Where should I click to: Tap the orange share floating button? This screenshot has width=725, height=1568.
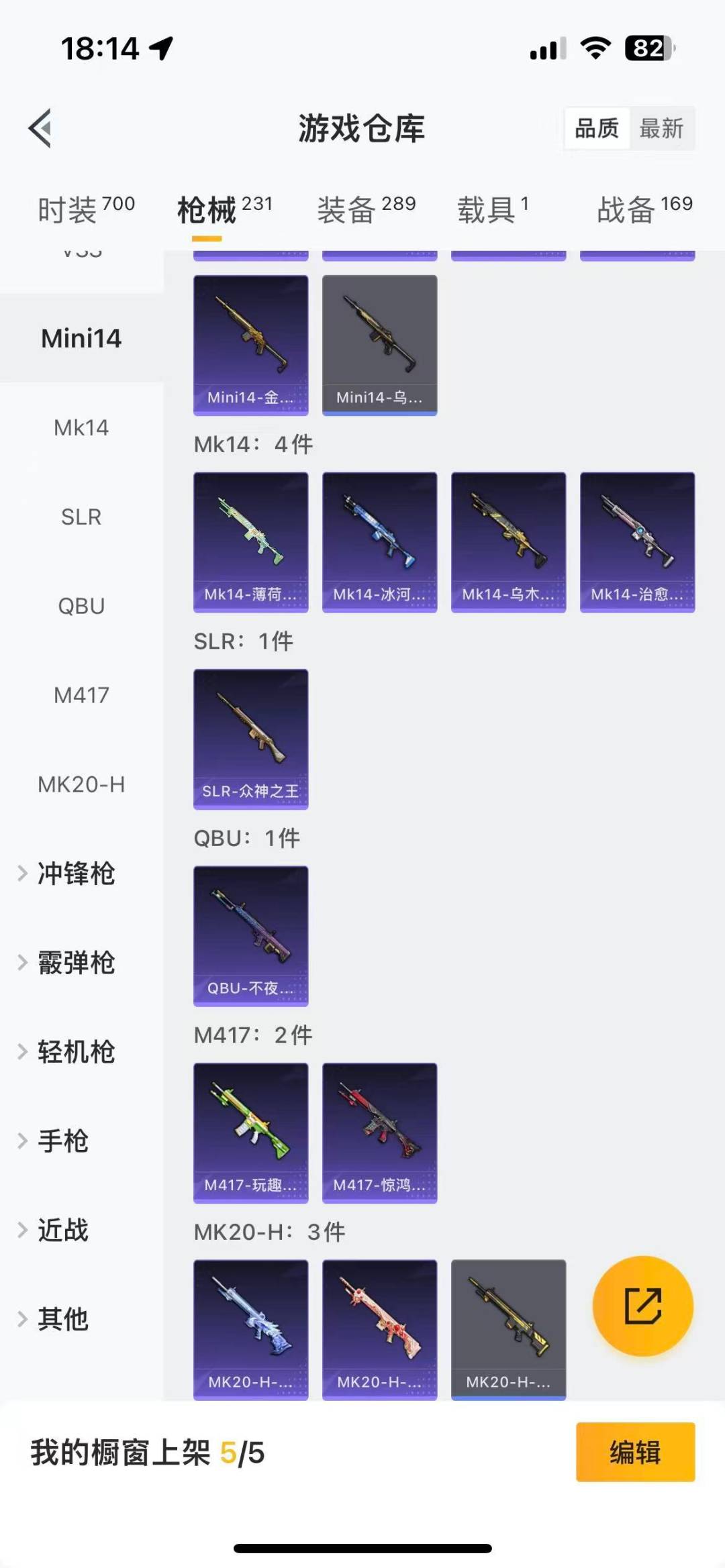click(x=642, y=1306)
